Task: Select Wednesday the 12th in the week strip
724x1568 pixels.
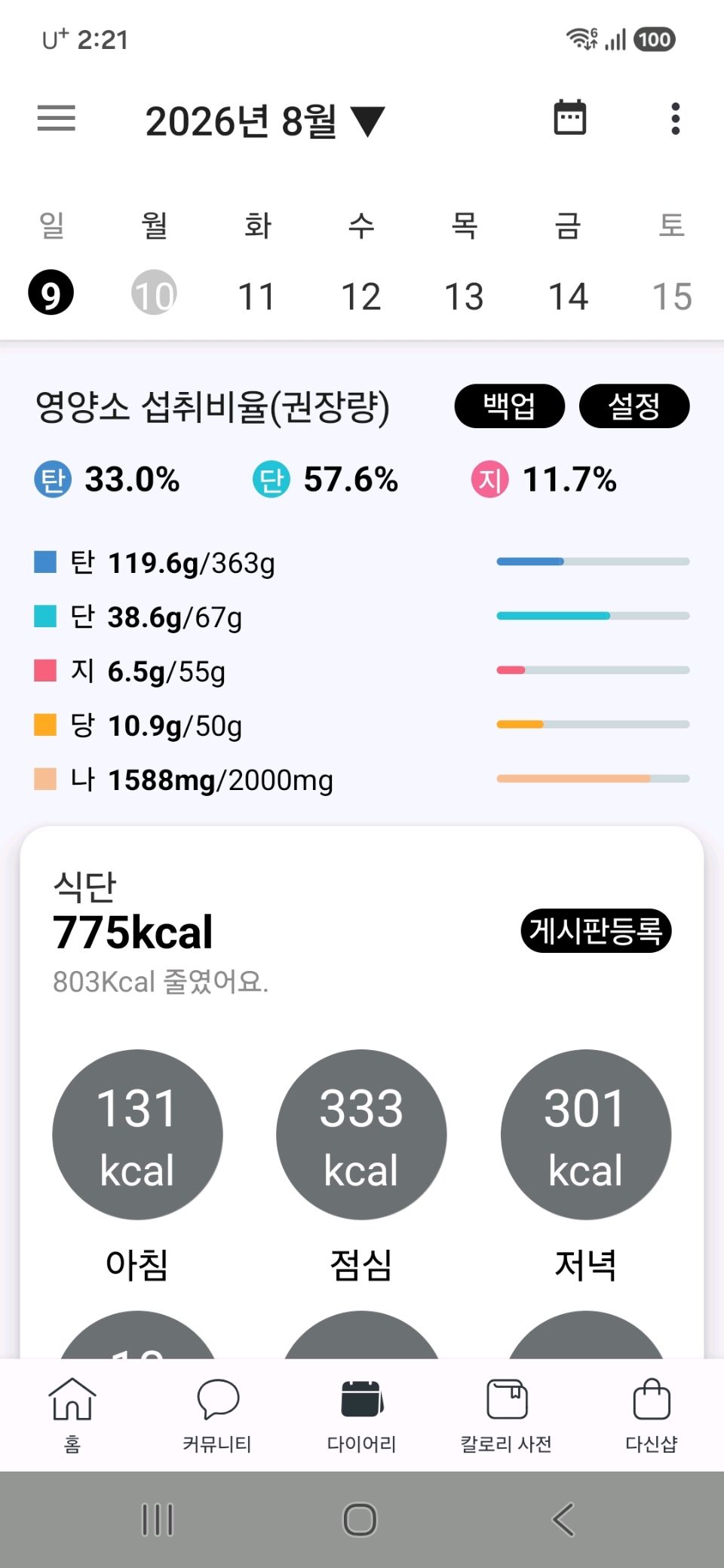Action: [x=361, y=296]
